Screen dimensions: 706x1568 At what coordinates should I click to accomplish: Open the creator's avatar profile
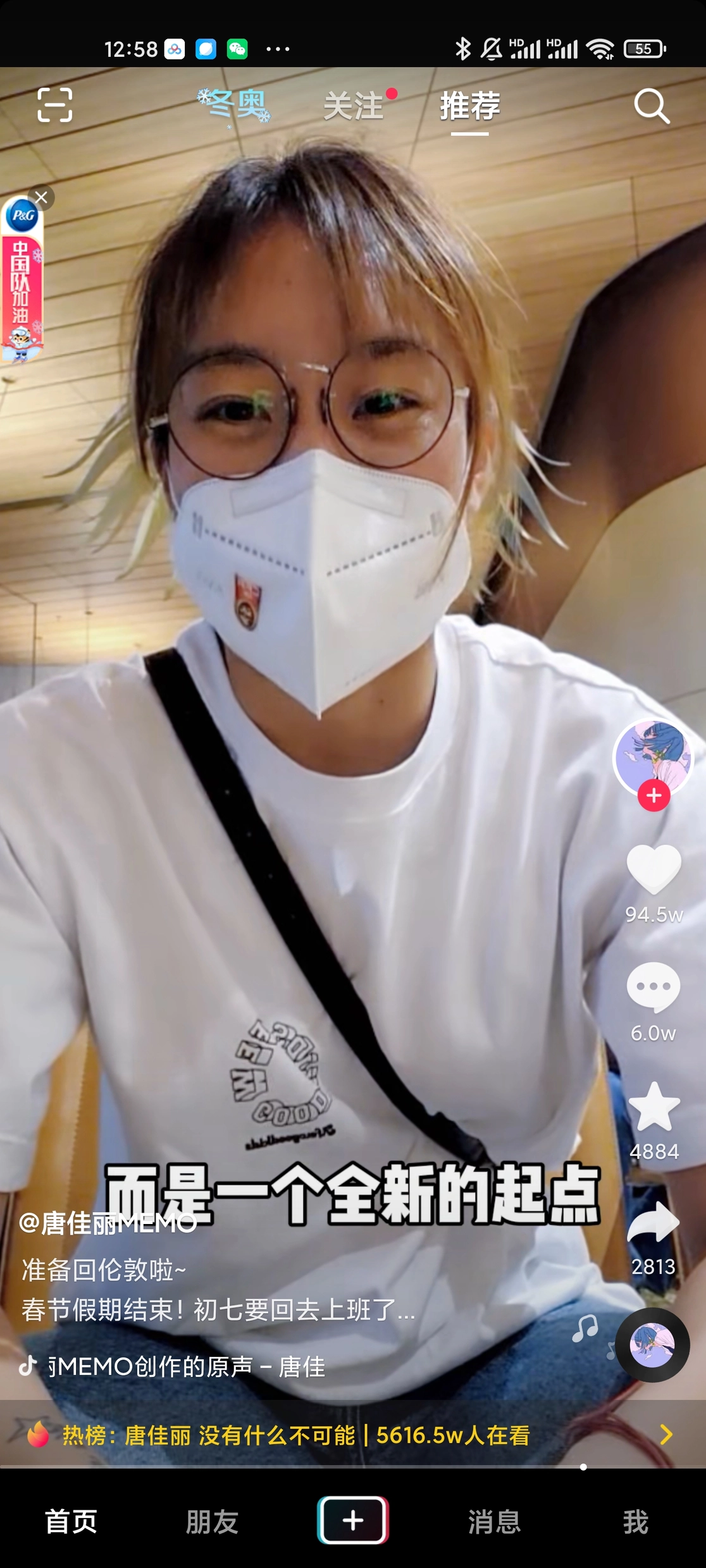pyautogui.click(x=653, y=756)
